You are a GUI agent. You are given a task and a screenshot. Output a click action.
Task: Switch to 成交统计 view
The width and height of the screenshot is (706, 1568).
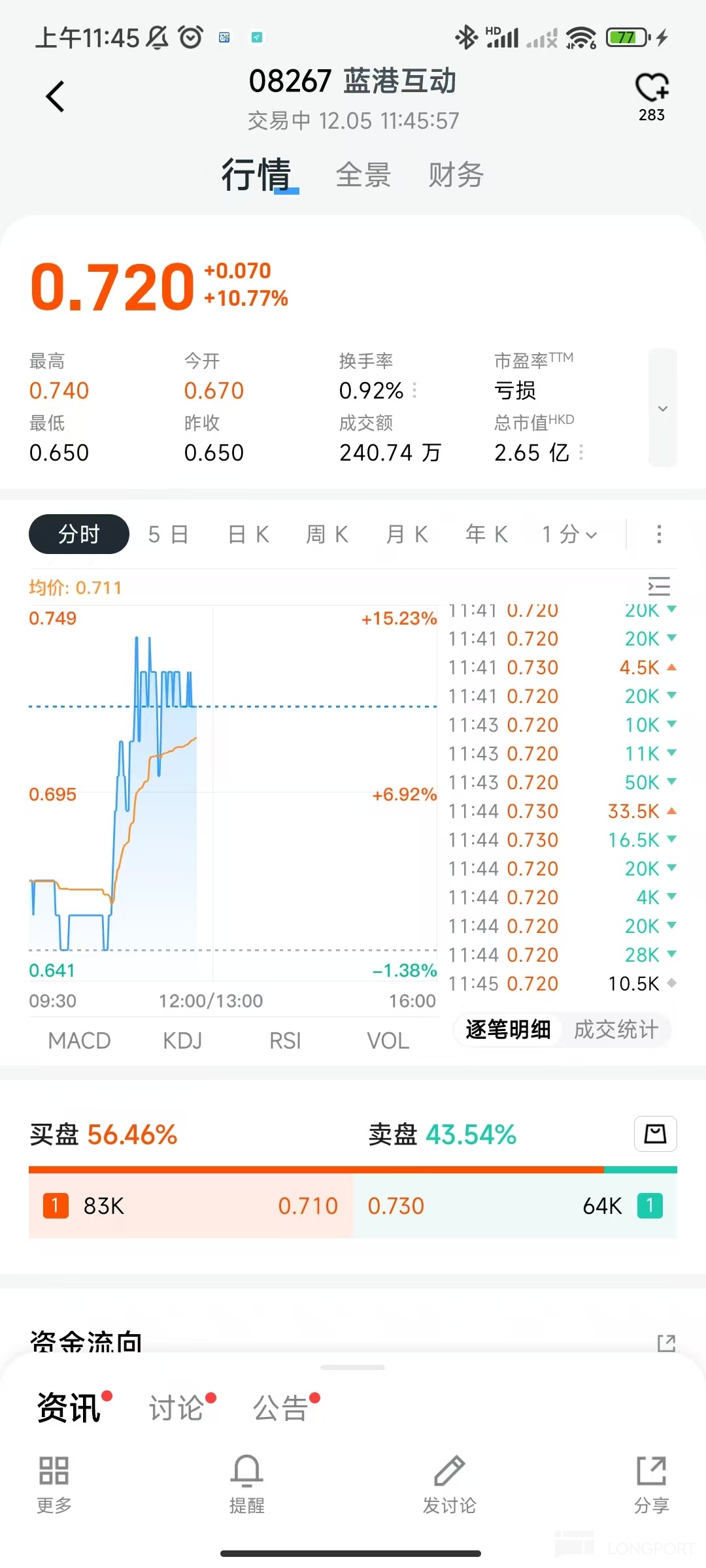click(615, 1030)
